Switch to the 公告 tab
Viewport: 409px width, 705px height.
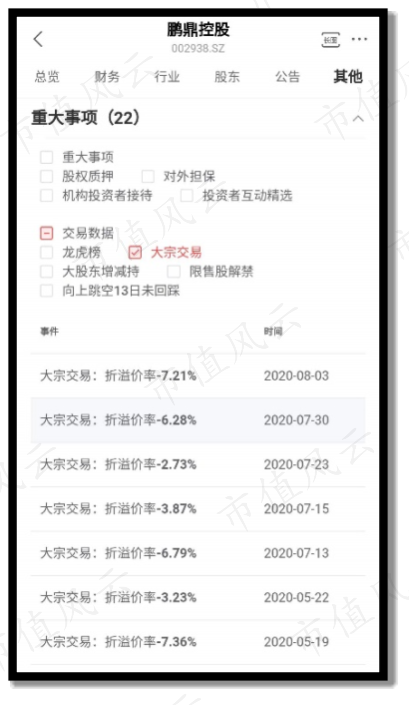click(287, 76)
